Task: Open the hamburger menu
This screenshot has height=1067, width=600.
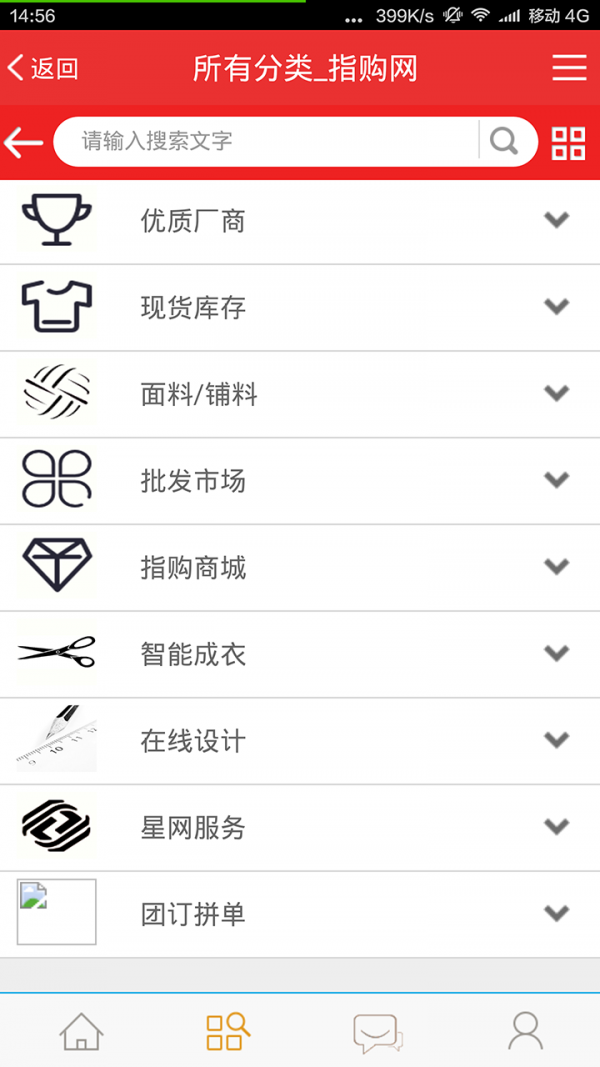Action: click(569, 68)
